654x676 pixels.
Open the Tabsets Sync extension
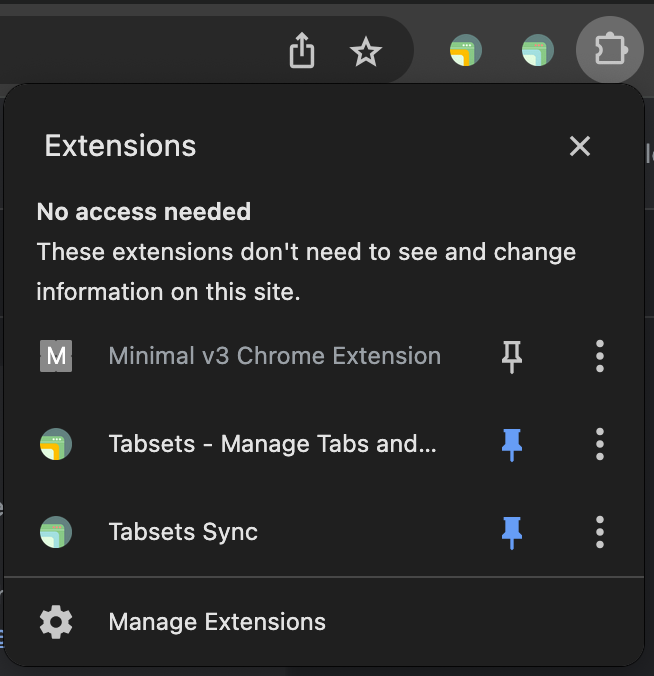183,532
